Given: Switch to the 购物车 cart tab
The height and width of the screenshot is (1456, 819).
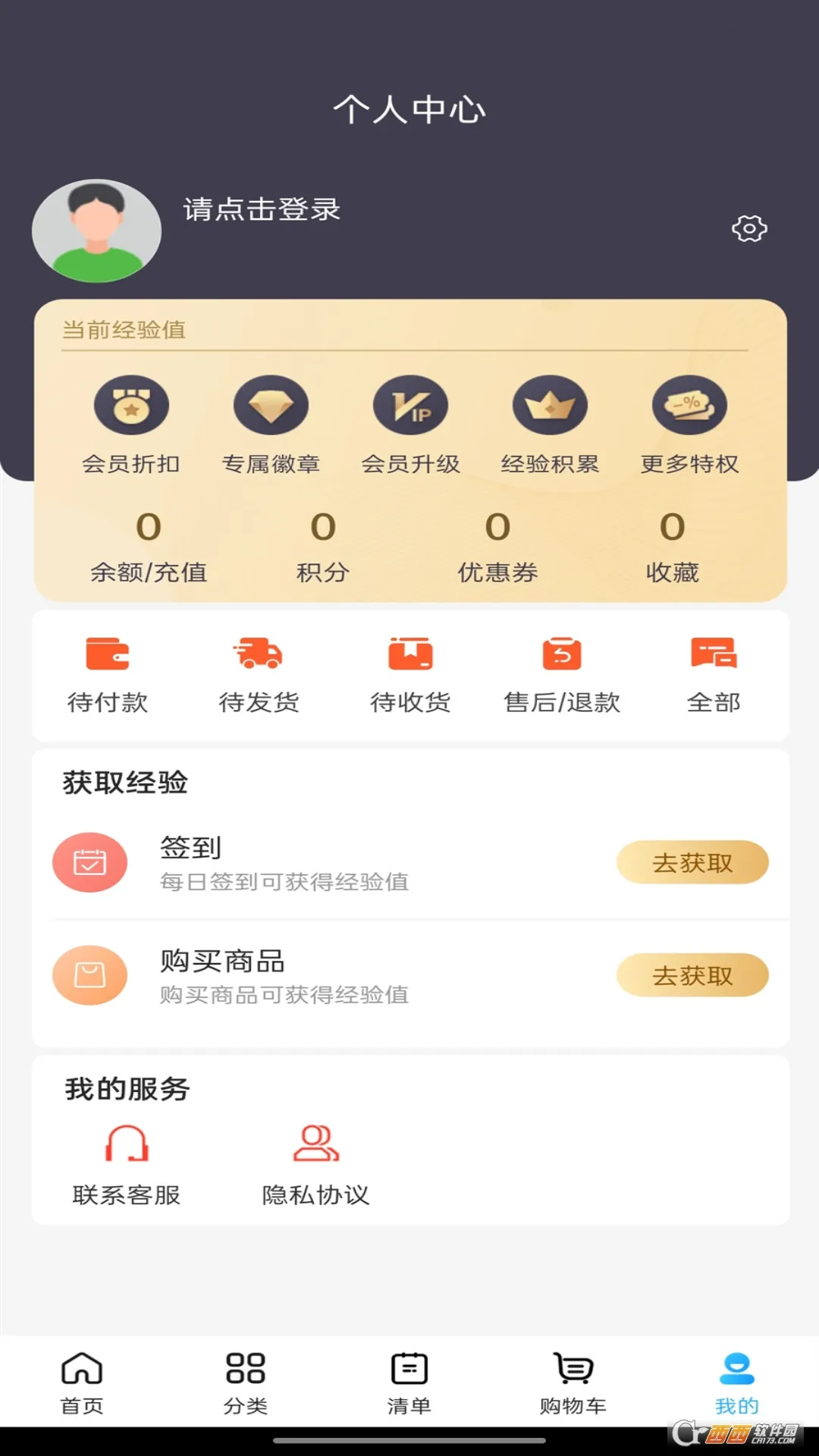Looking at the screenshot, I should (x=573, y=1382).
